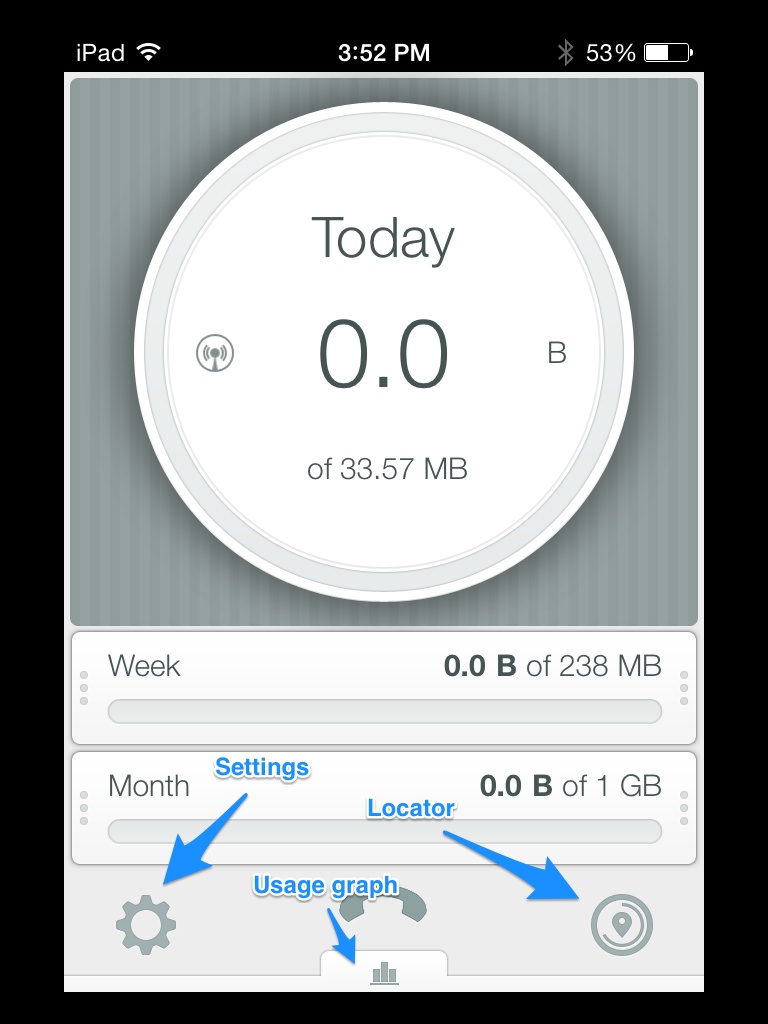
Task: Open the locator map pin icon
Action: click(x=621, y=925)
